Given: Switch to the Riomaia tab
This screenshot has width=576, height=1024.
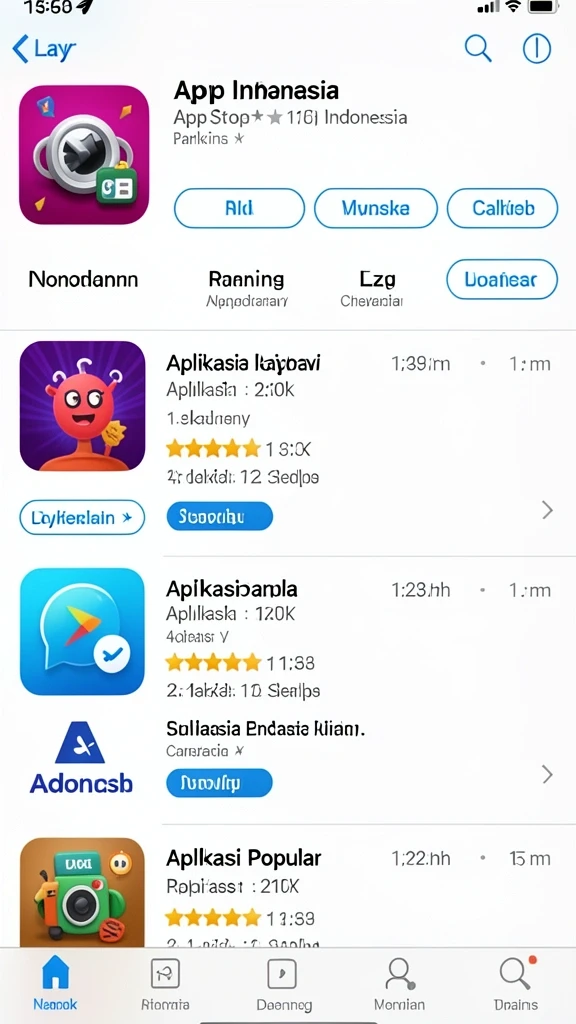Looking at the screenshot, I should [x=165, y=984].
